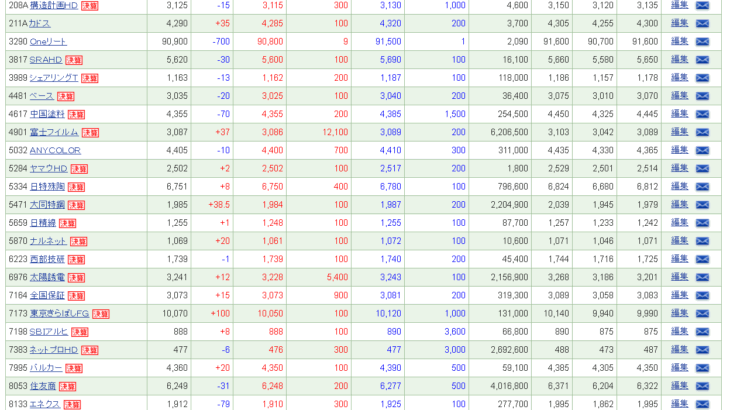
Task: Open the 住友商 stock details
Action: [42, 385]
